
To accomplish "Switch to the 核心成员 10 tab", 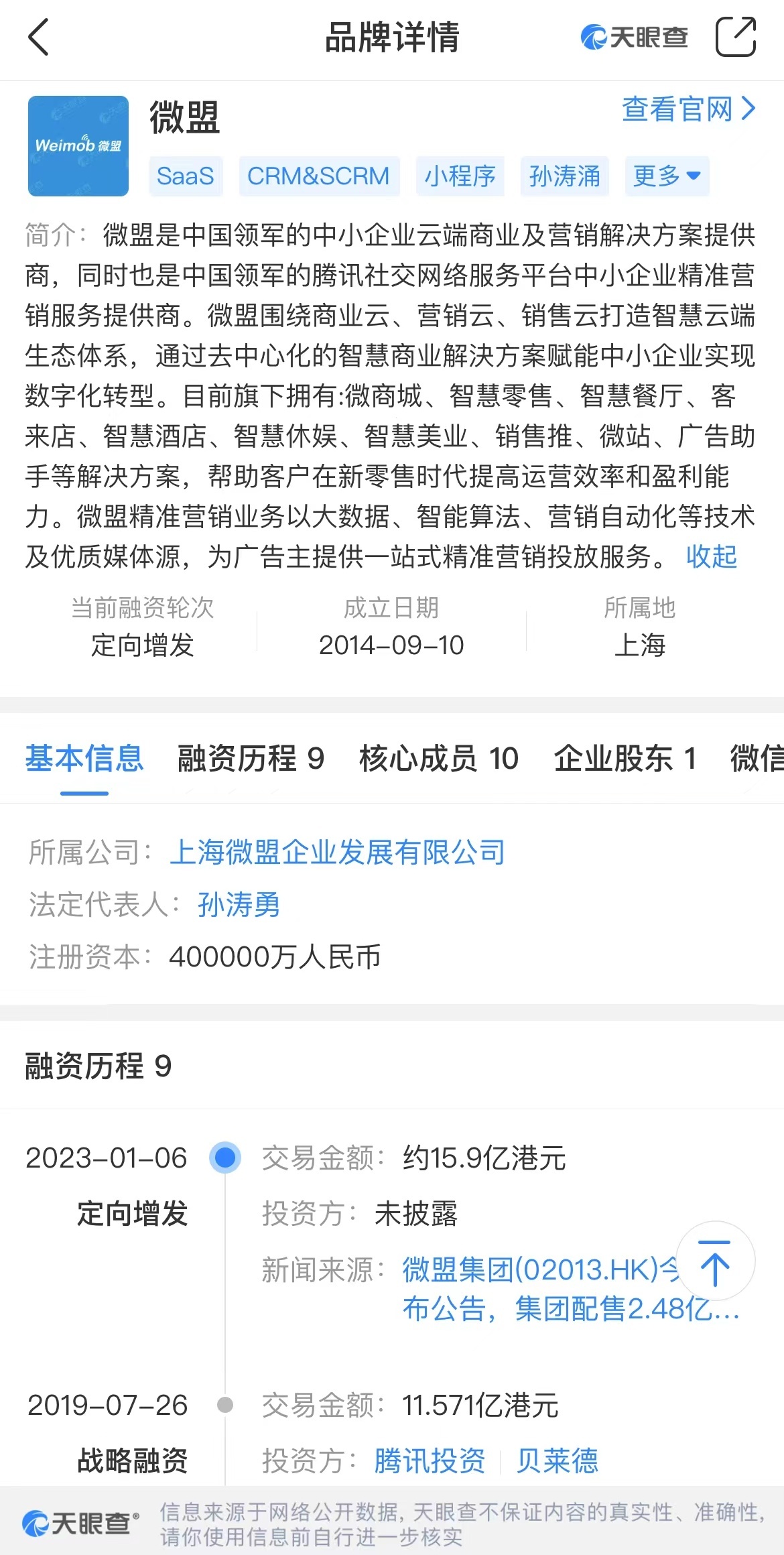I will (x=438, y=759).
